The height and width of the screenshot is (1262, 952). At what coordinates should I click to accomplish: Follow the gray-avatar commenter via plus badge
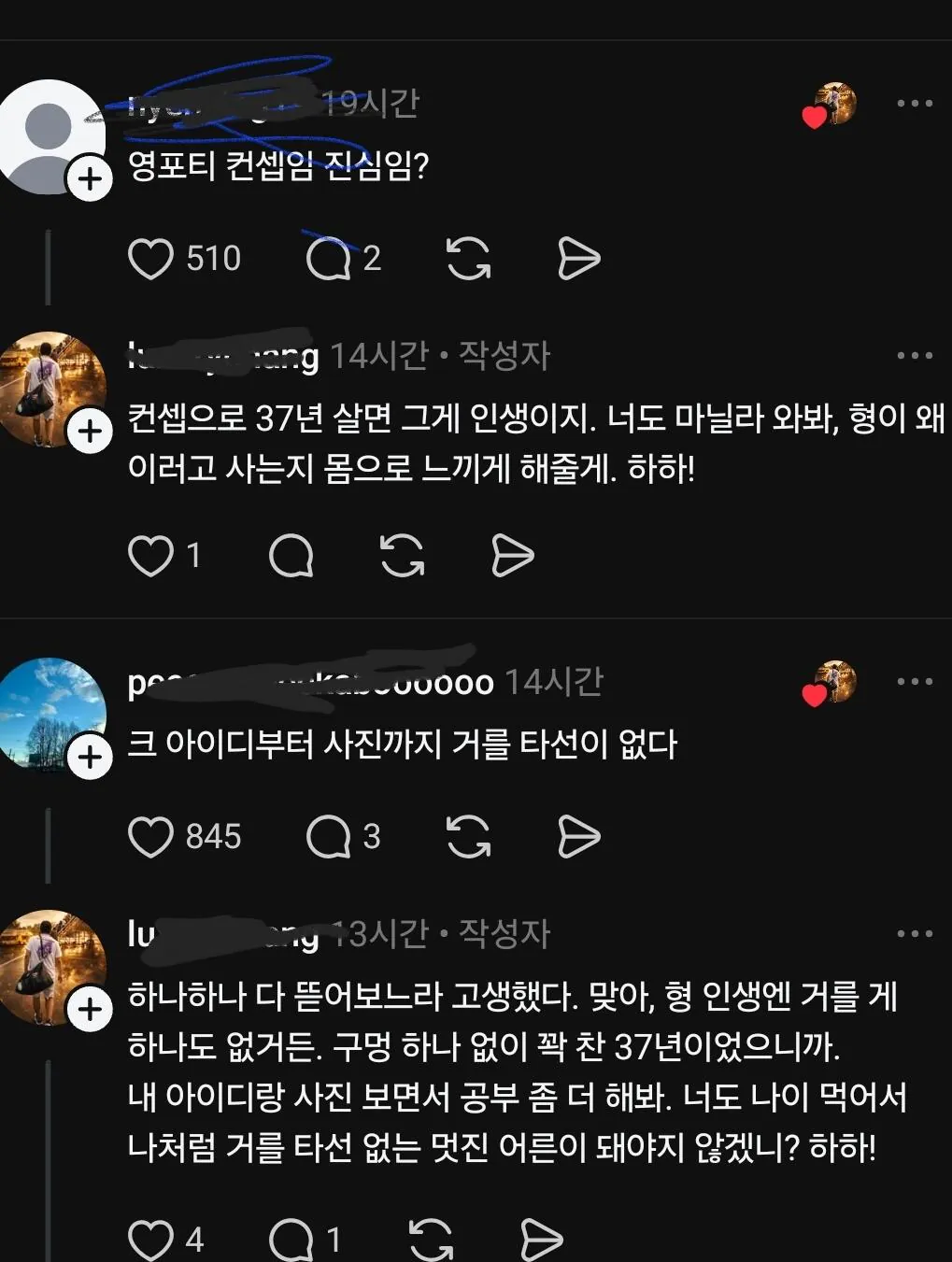pyautogui.click(x=90, y=177)
